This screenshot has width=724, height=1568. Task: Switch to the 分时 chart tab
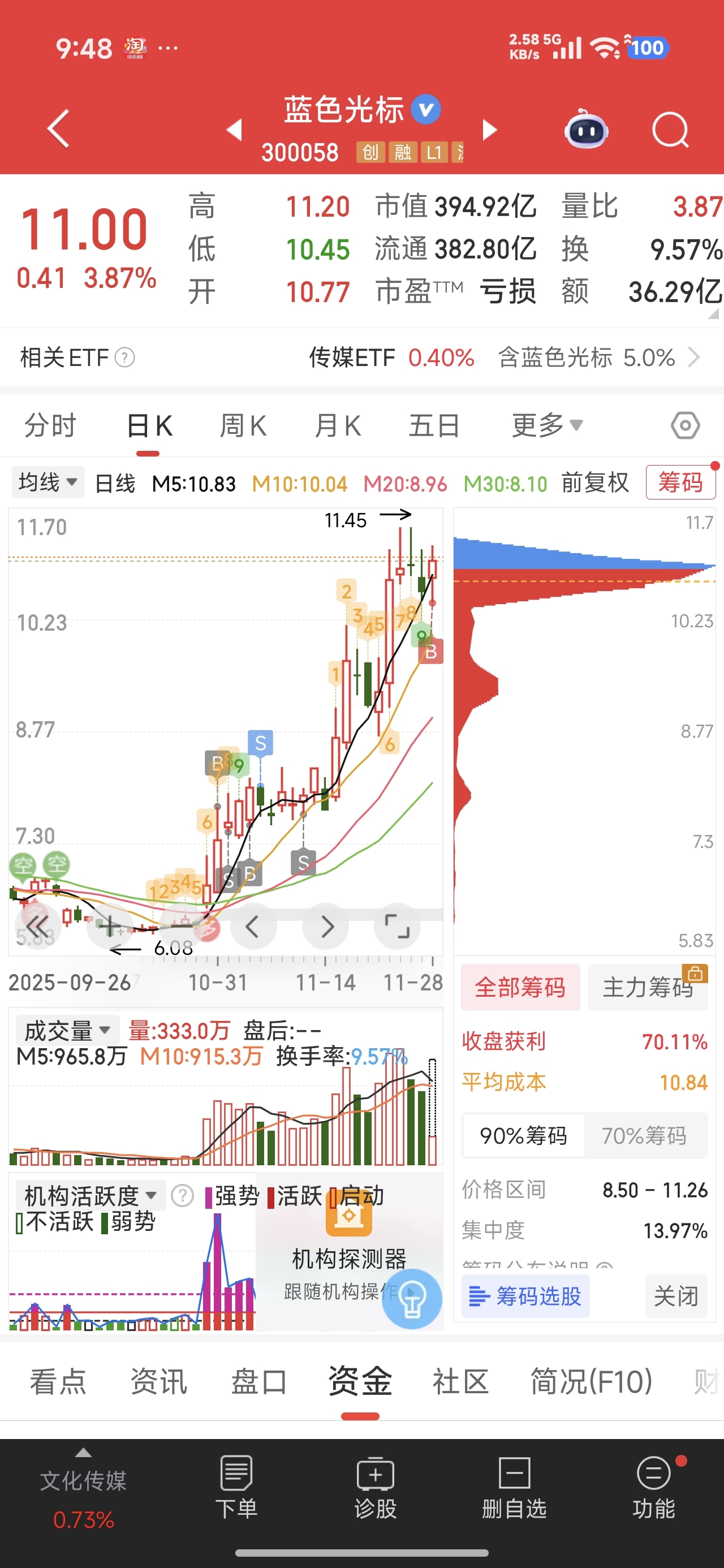(x=50, y=425)
